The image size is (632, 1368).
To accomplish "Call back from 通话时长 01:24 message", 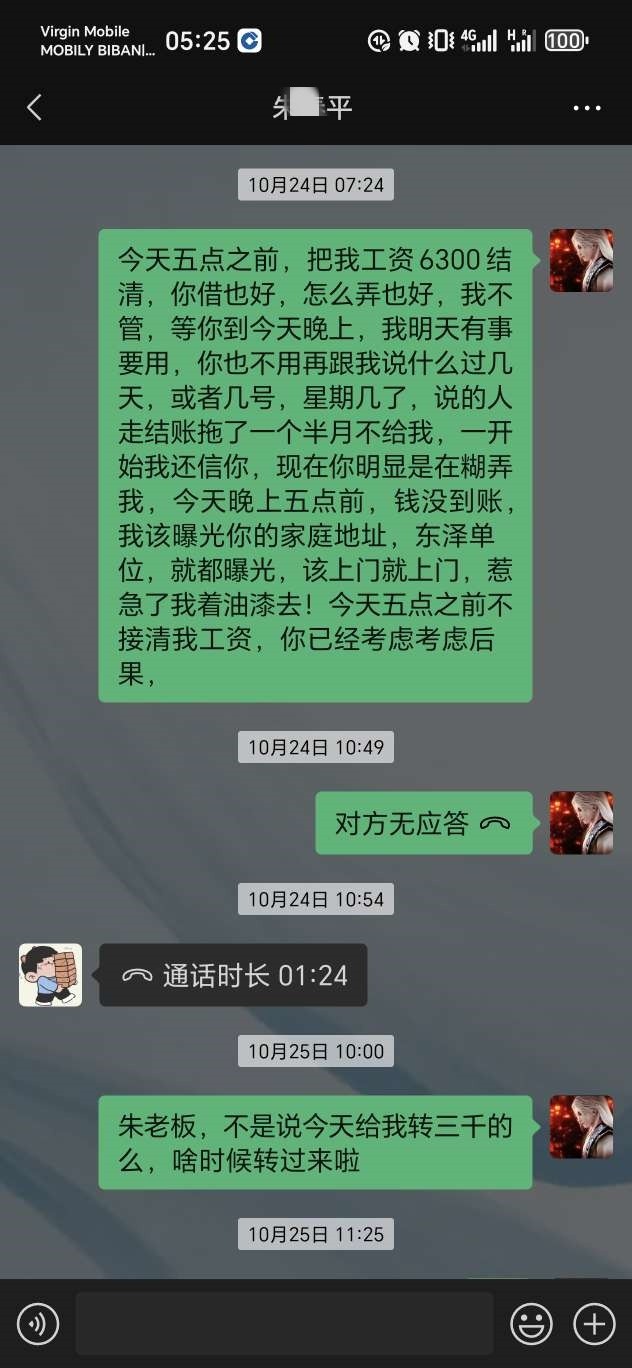I will pos(233,975).
